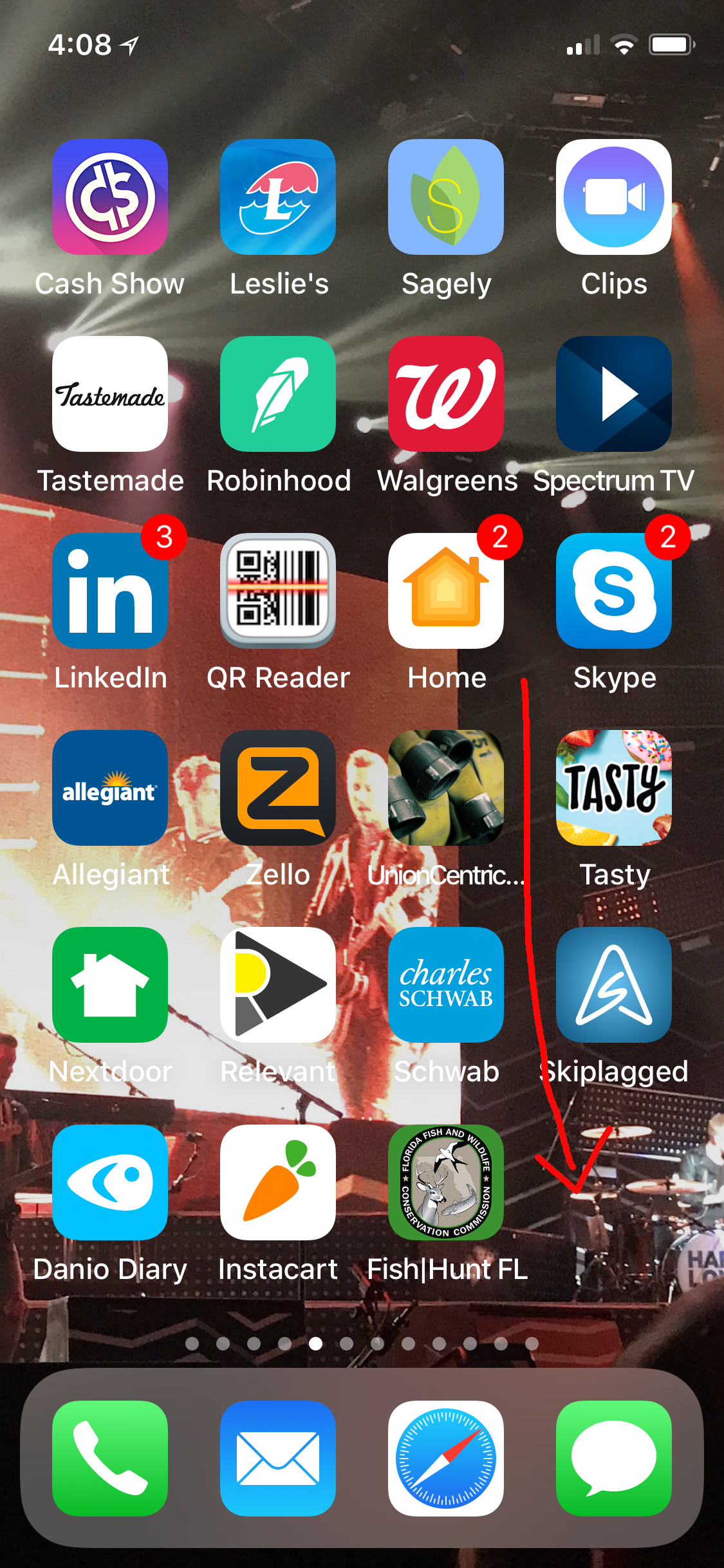Open LinkedIn with 3 notifications
724x1568 pixels.
coord(110,591)
